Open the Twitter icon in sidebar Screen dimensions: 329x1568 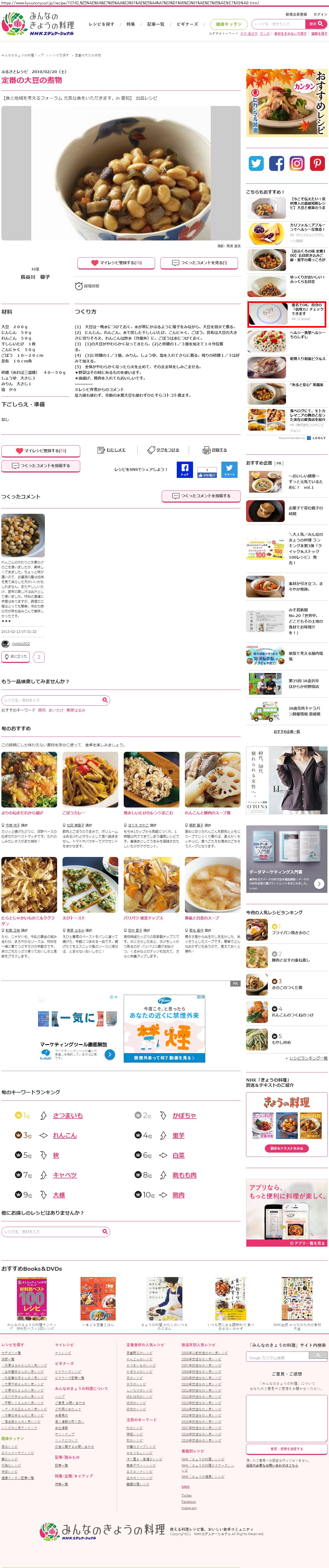point(256,163)
